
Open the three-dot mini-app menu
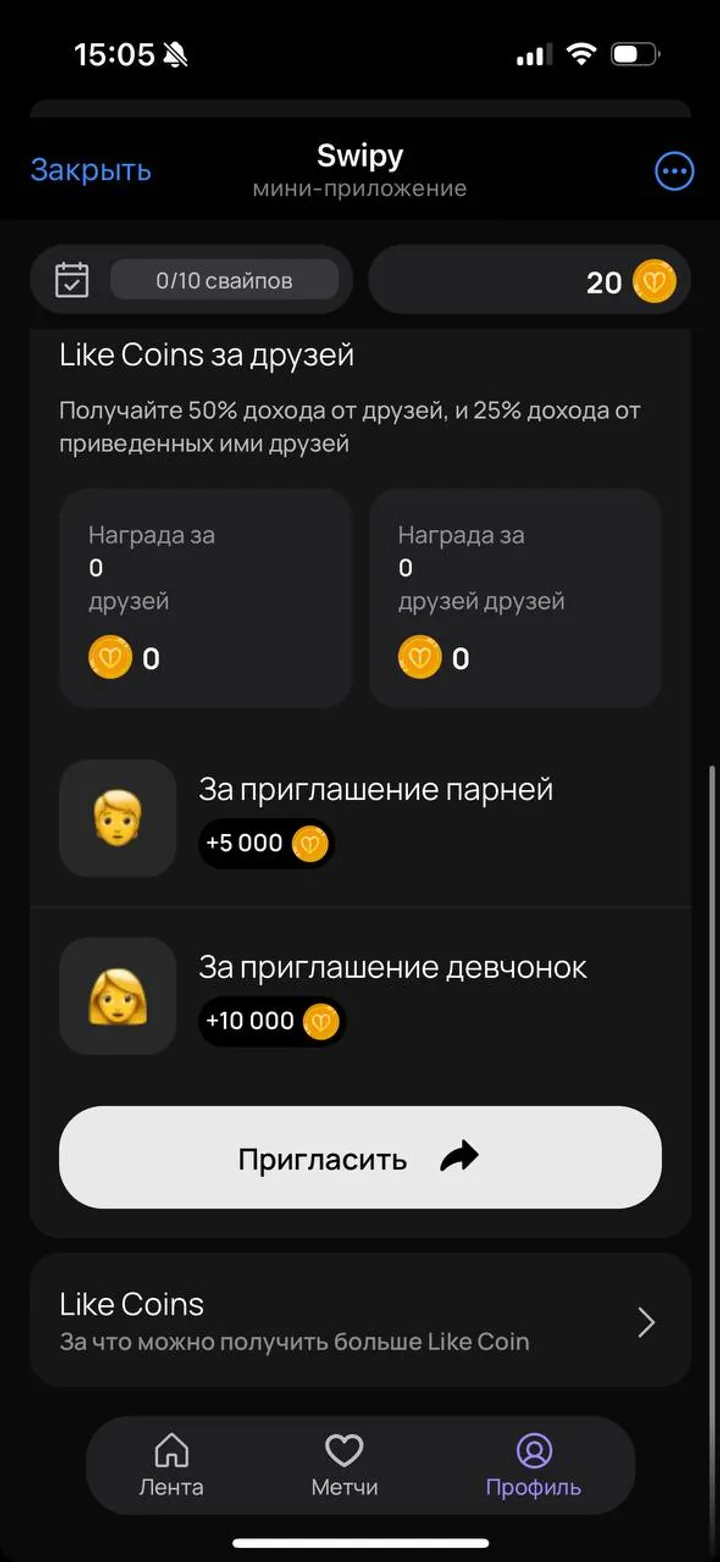coord(673,170)
